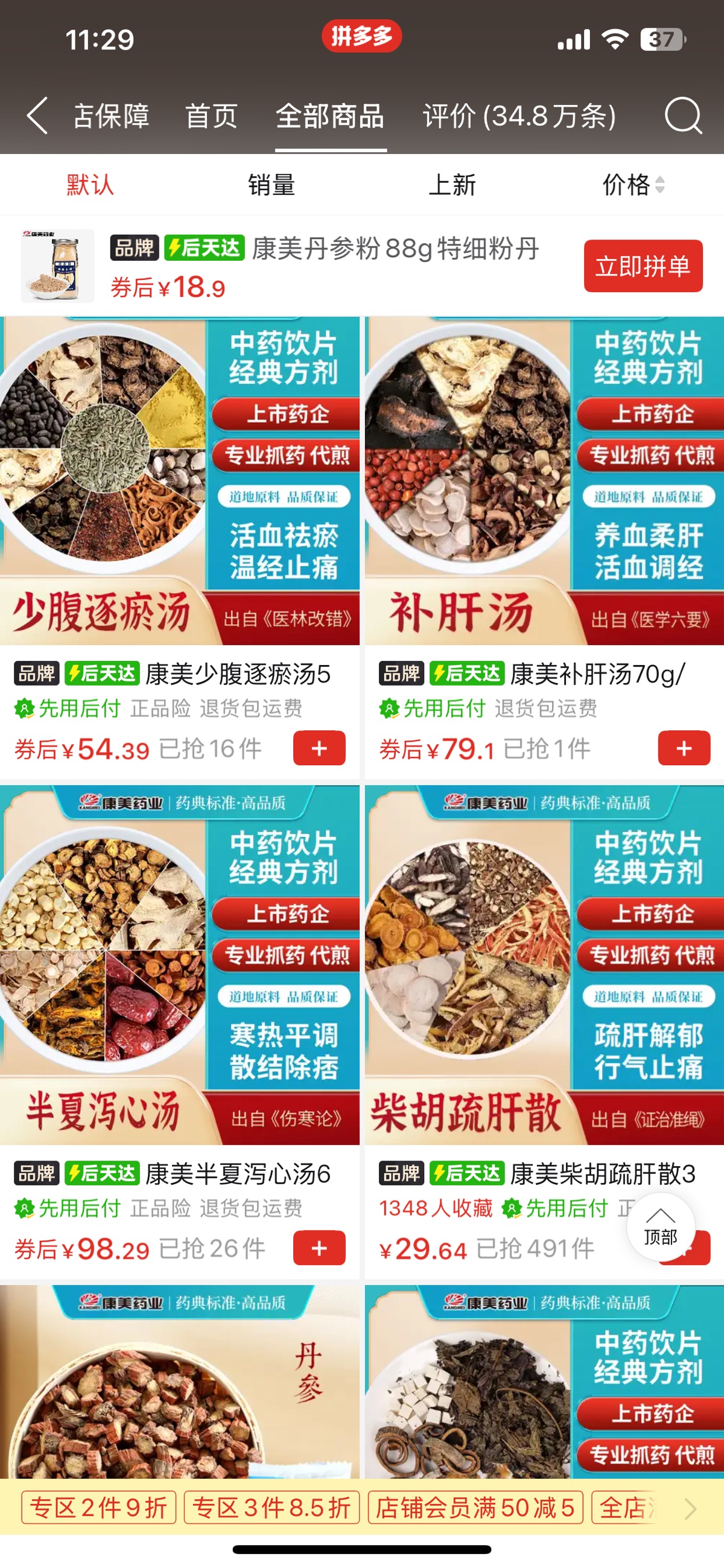724x1568 pixels.
Task: Tap 立即拼单 for 康美丹参粉
Action: 643,266
